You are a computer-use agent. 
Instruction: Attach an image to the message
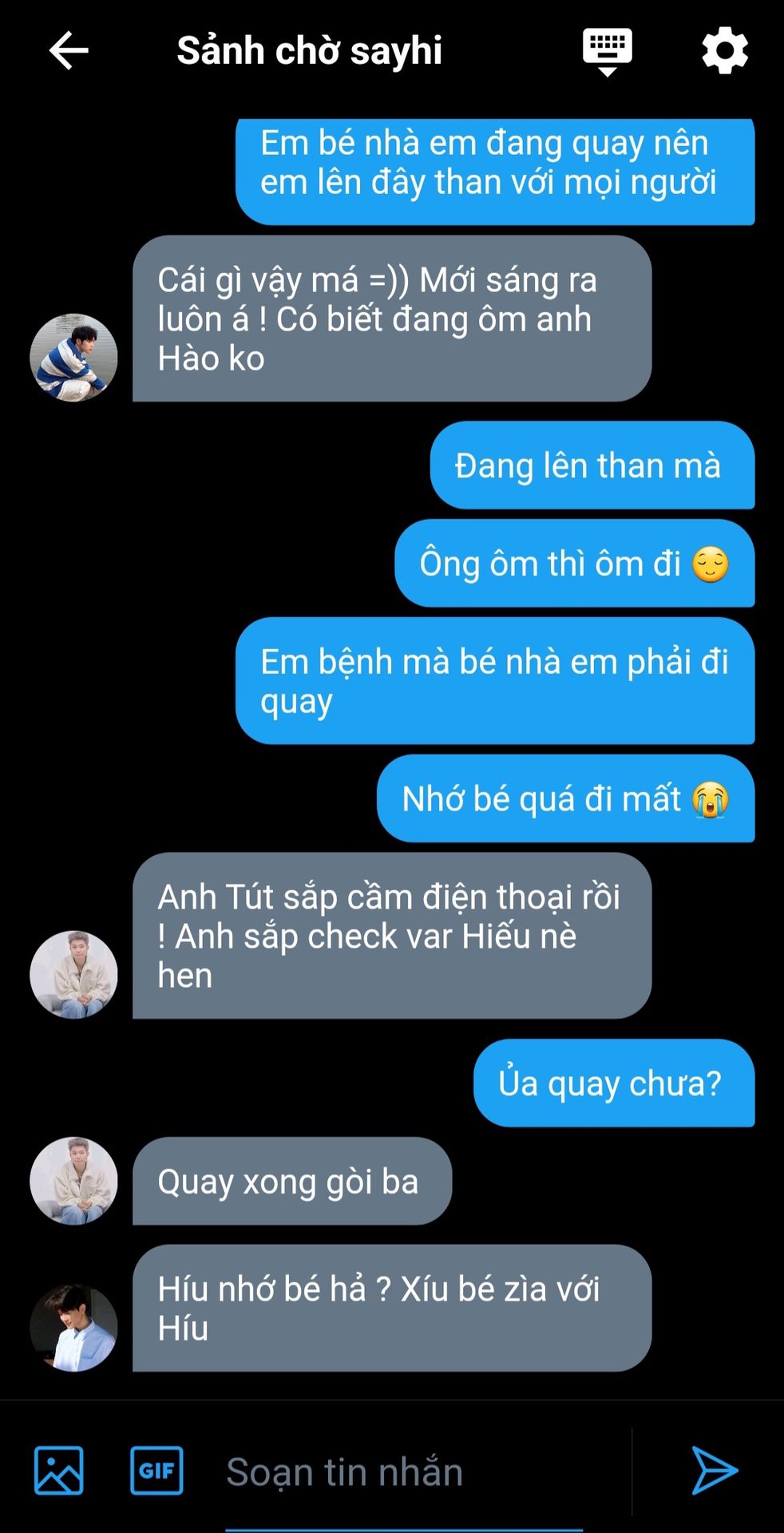click(x=58, y=1470)
